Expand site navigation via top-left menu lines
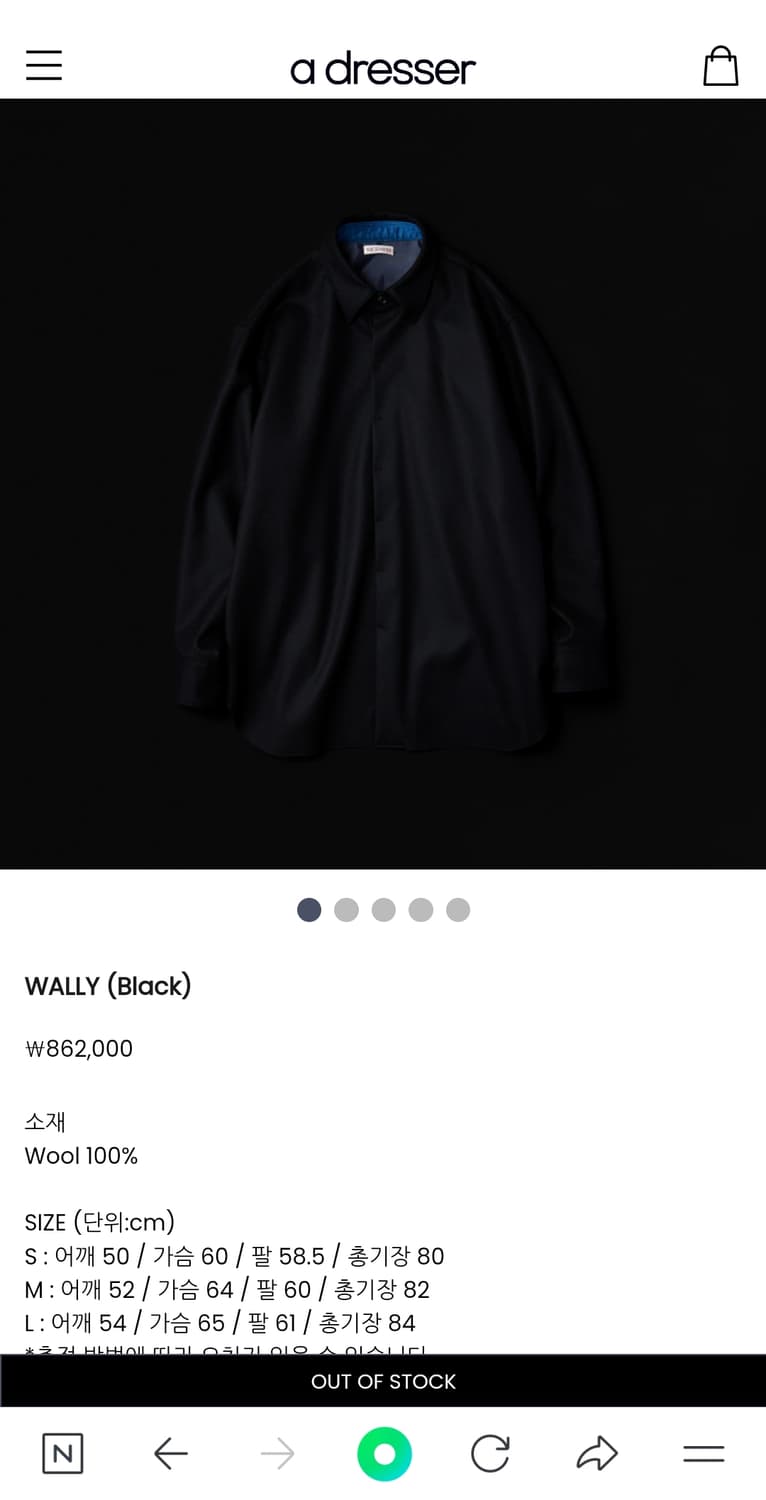The image size is (766, 1500). (x=44, y=66)
